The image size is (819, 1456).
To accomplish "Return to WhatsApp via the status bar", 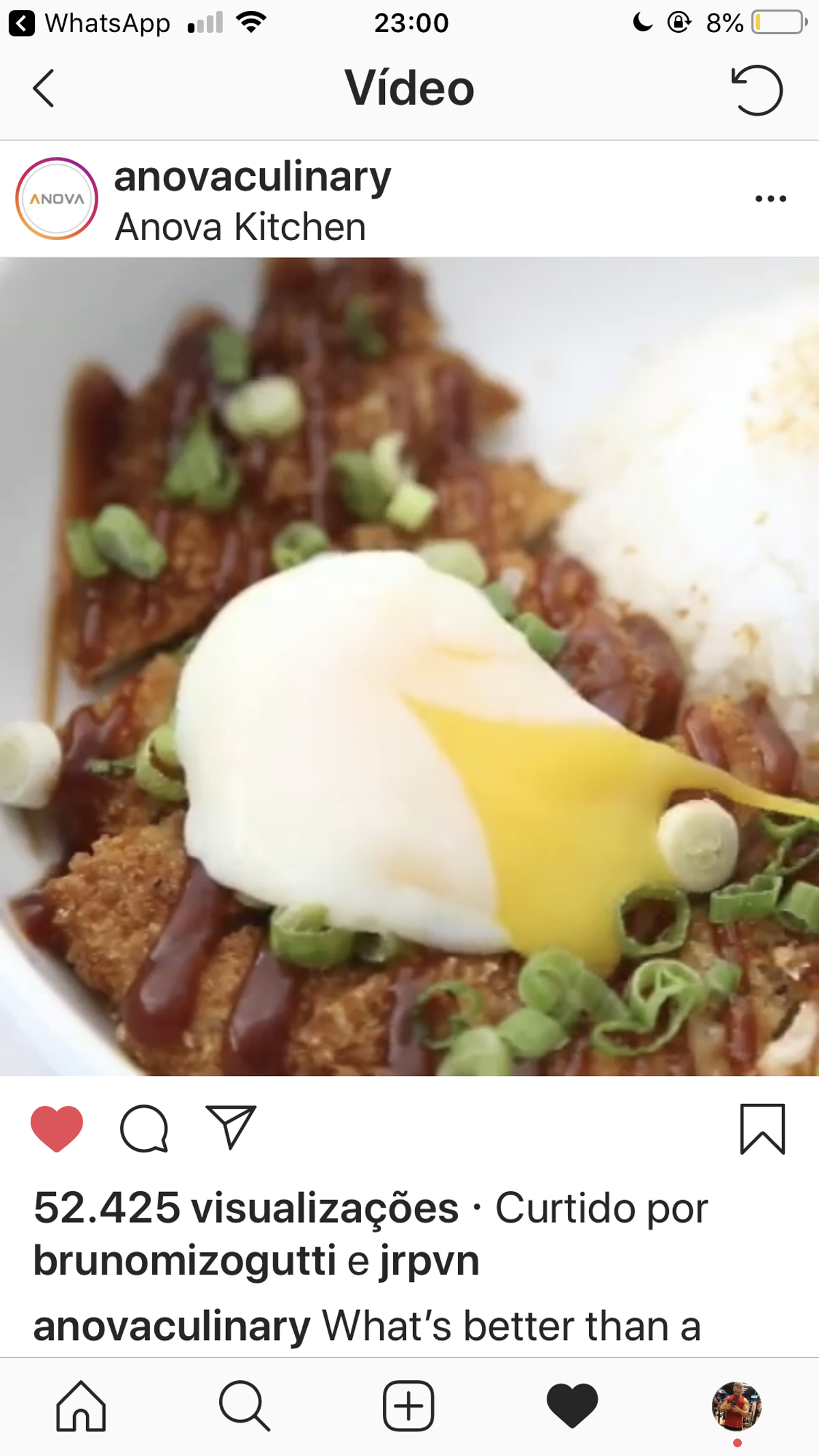I will [89, 23].
